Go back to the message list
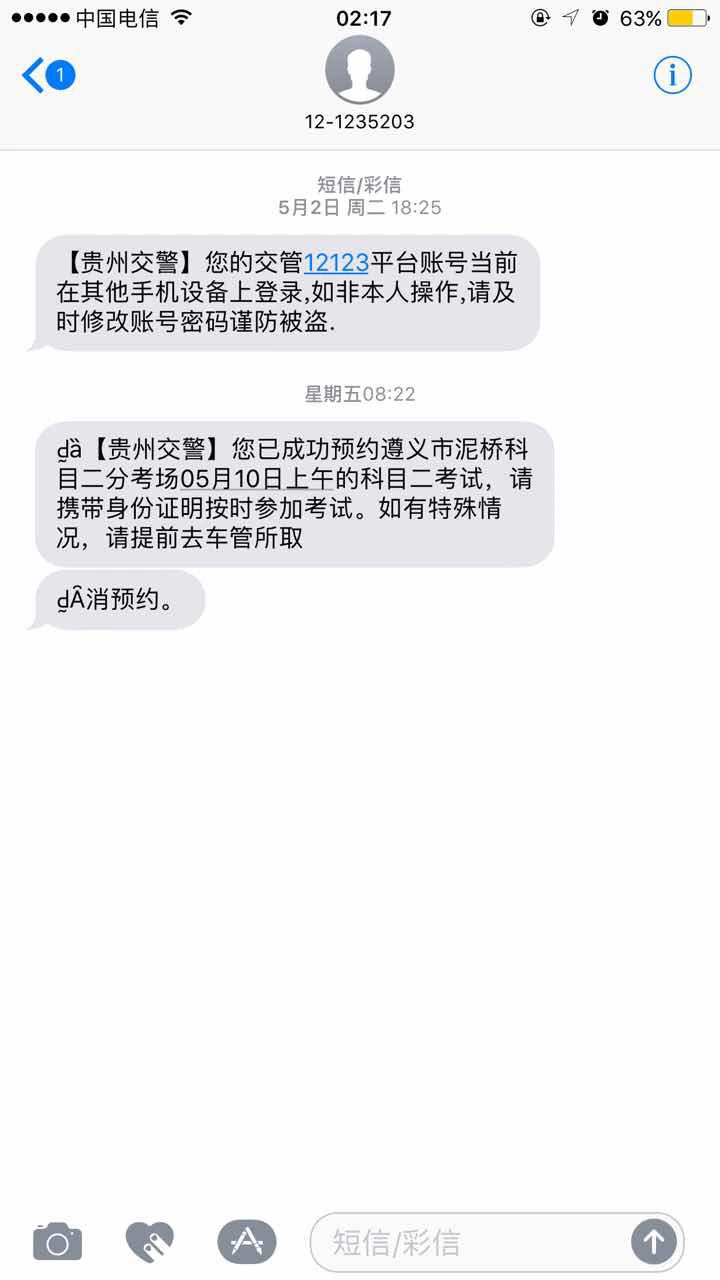This screenshot has height=1280, width=720. (x=48, y=75)
